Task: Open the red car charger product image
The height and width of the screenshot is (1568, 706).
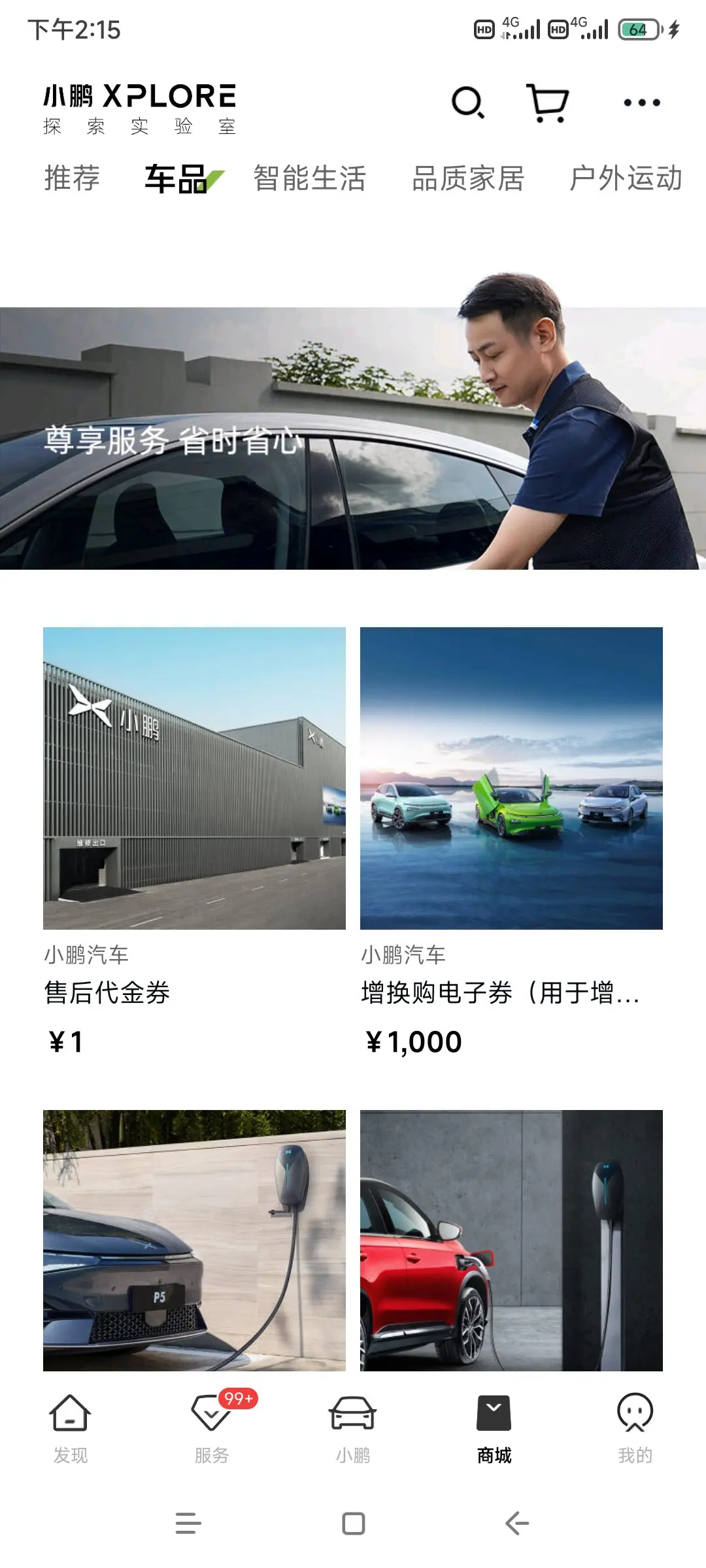Action: [x=511, y=1240]
